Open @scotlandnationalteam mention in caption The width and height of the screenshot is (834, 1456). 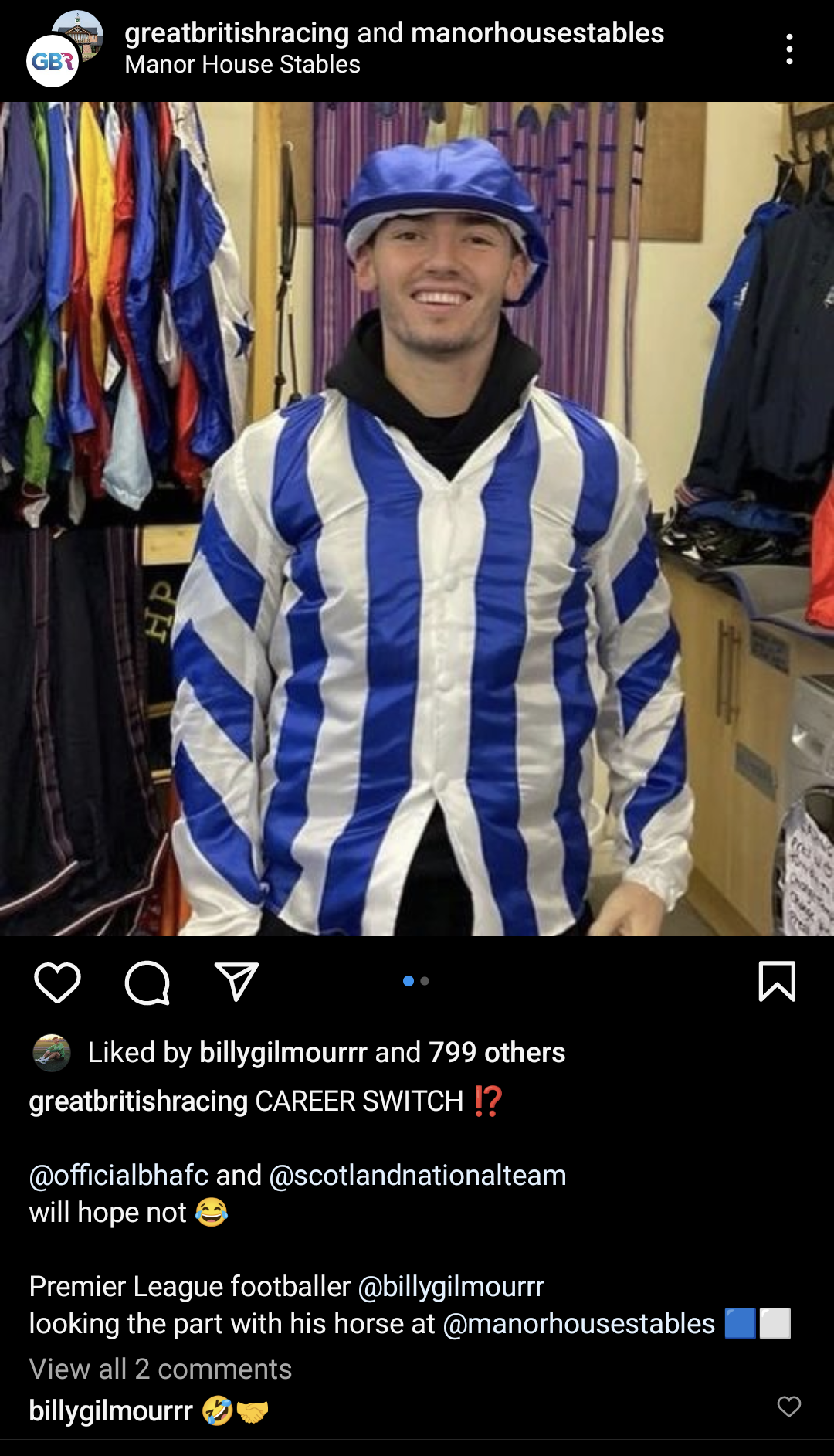(x=417, y=1176)
